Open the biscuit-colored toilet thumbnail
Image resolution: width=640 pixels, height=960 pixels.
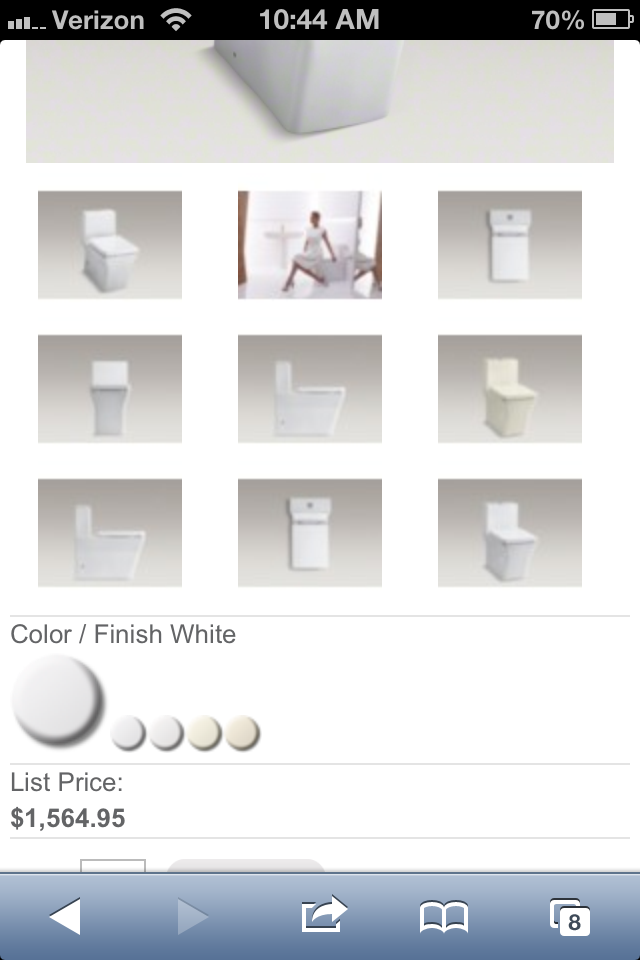click(510, 389)
